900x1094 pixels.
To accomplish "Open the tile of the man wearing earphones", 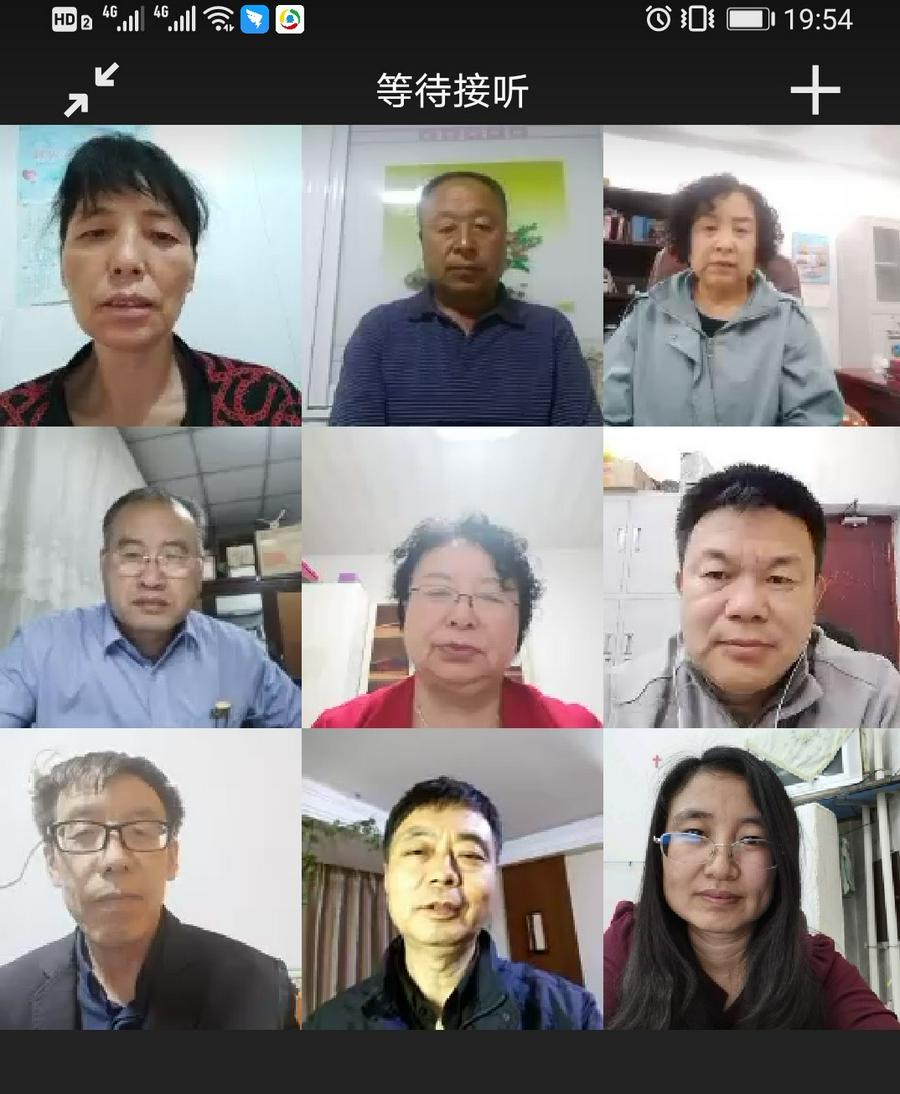I will [751, 578].
